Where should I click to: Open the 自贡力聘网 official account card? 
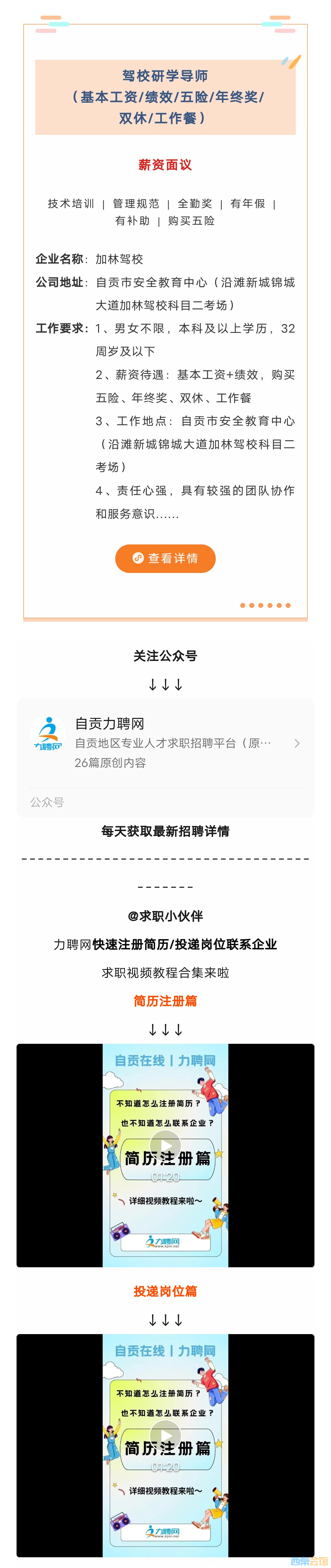click(165, 742)
